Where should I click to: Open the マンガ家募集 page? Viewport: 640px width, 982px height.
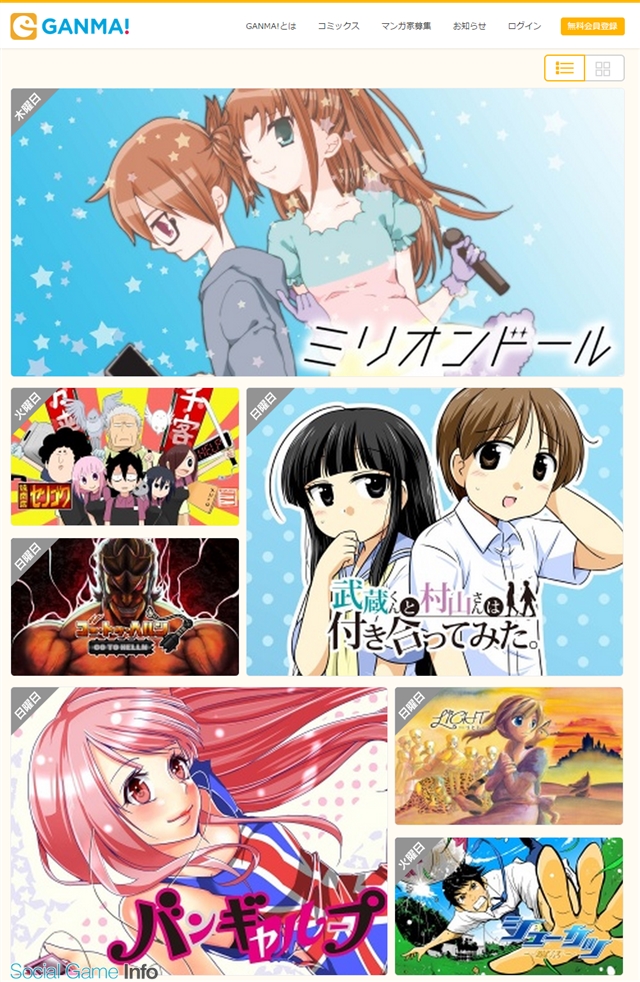point(406,26)
